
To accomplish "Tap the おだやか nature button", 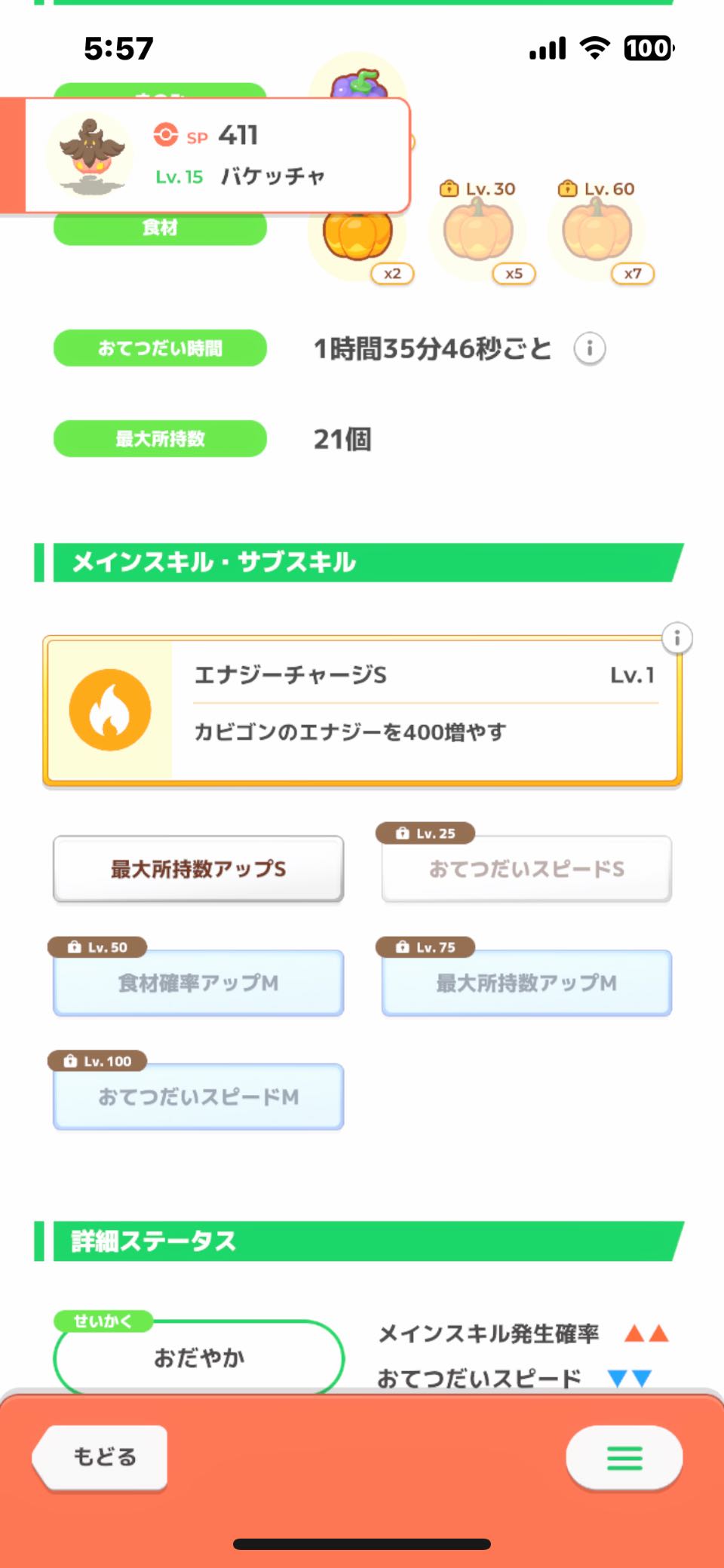I will [198, 1358].
